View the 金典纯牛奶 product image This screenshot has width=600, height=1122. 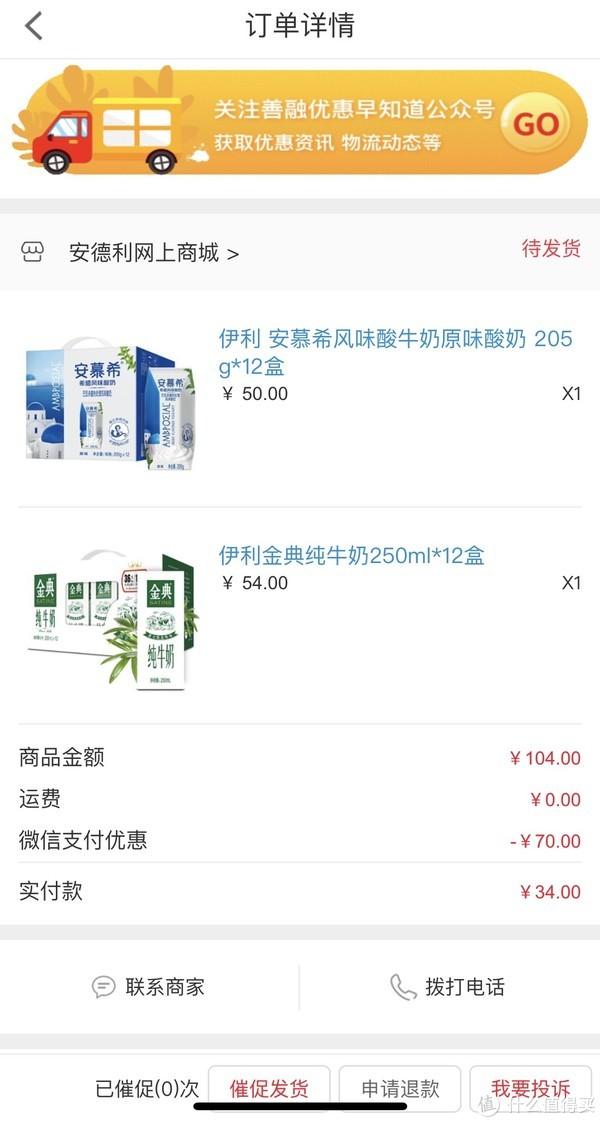click(x=110, y=616)
